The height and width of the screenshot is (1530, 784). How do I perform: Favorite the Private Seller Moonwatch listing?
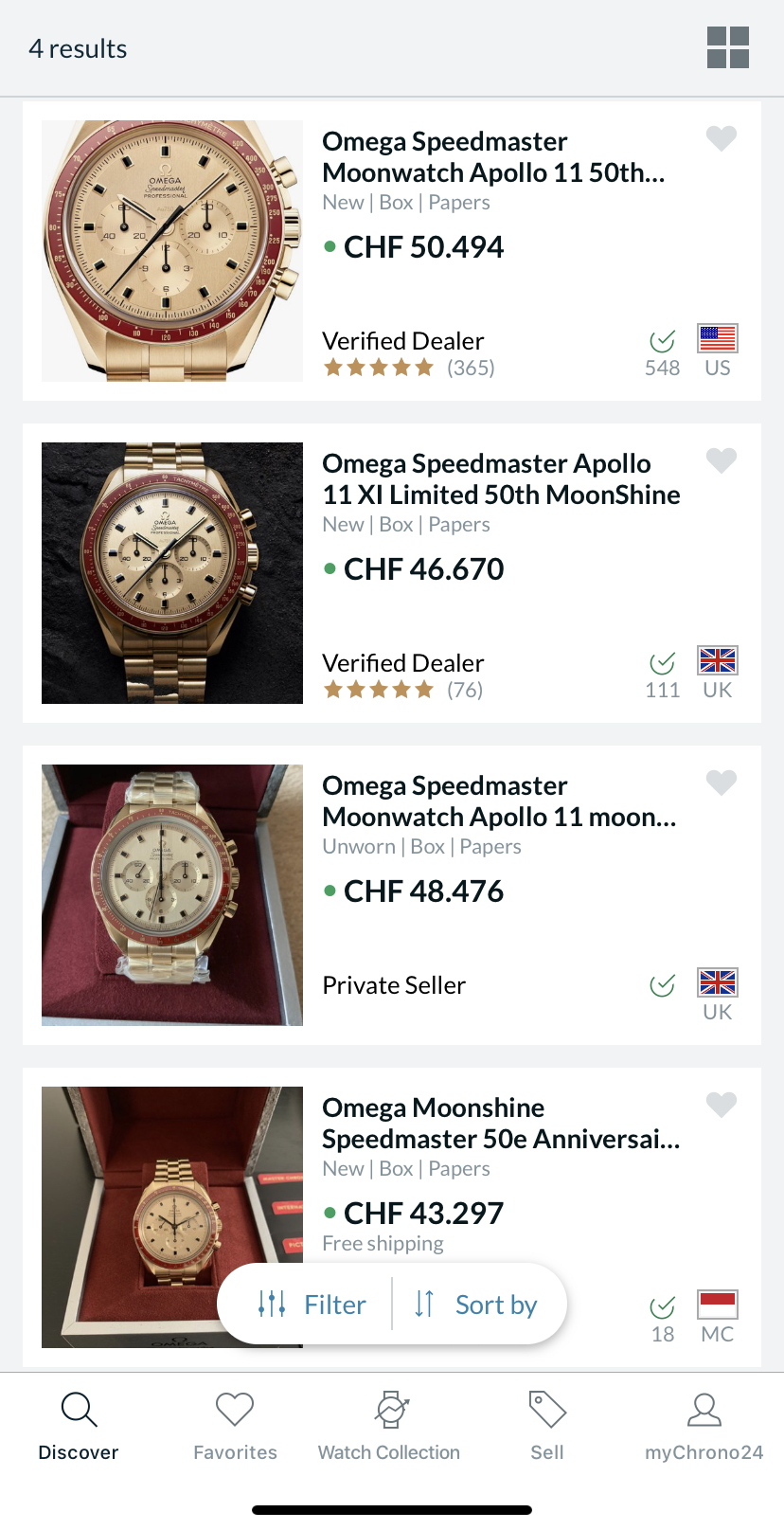tap(722, 783)
